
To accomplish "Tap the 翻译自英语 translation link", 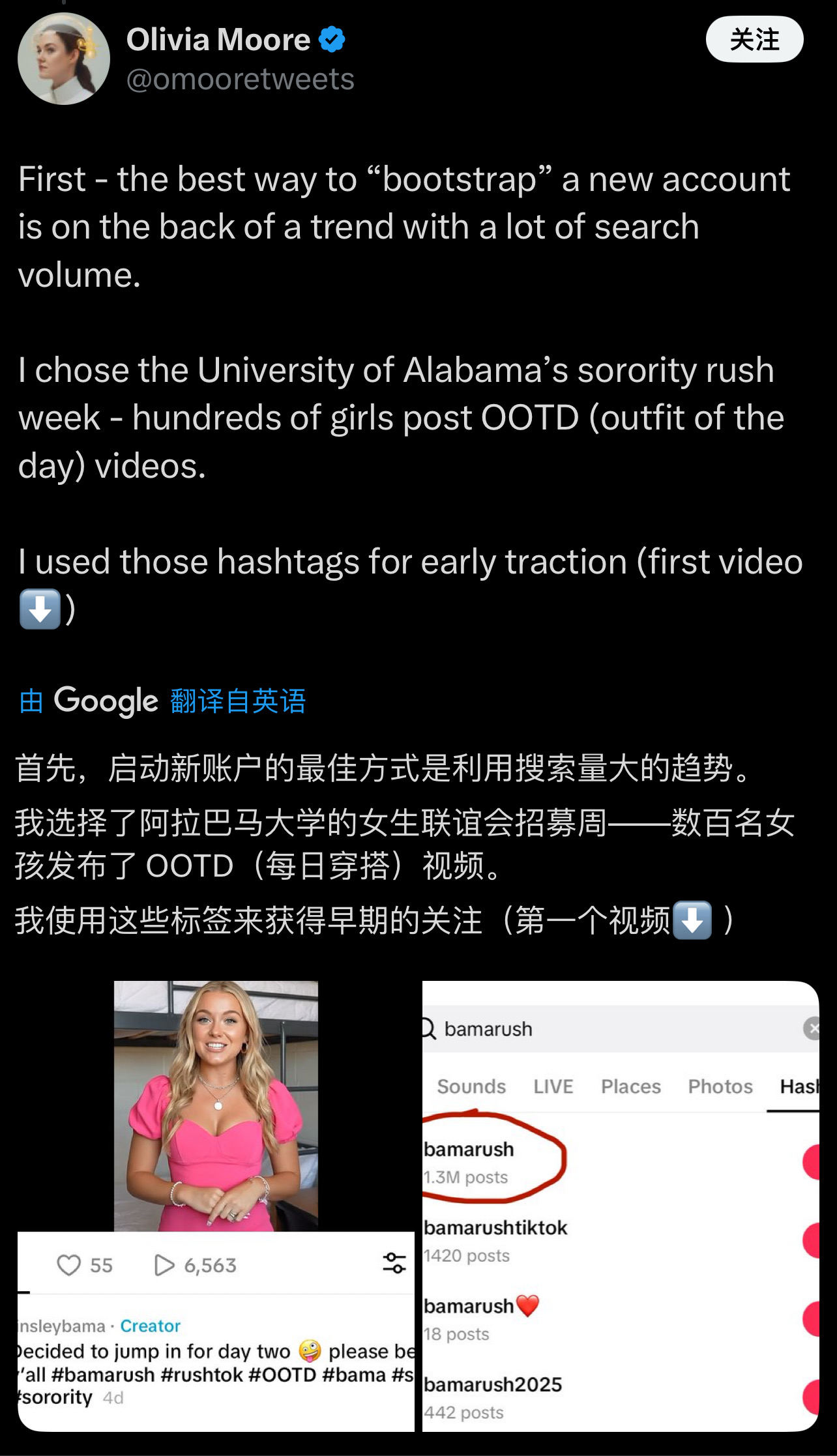I will pyautogui.click(x=238, y=701).
